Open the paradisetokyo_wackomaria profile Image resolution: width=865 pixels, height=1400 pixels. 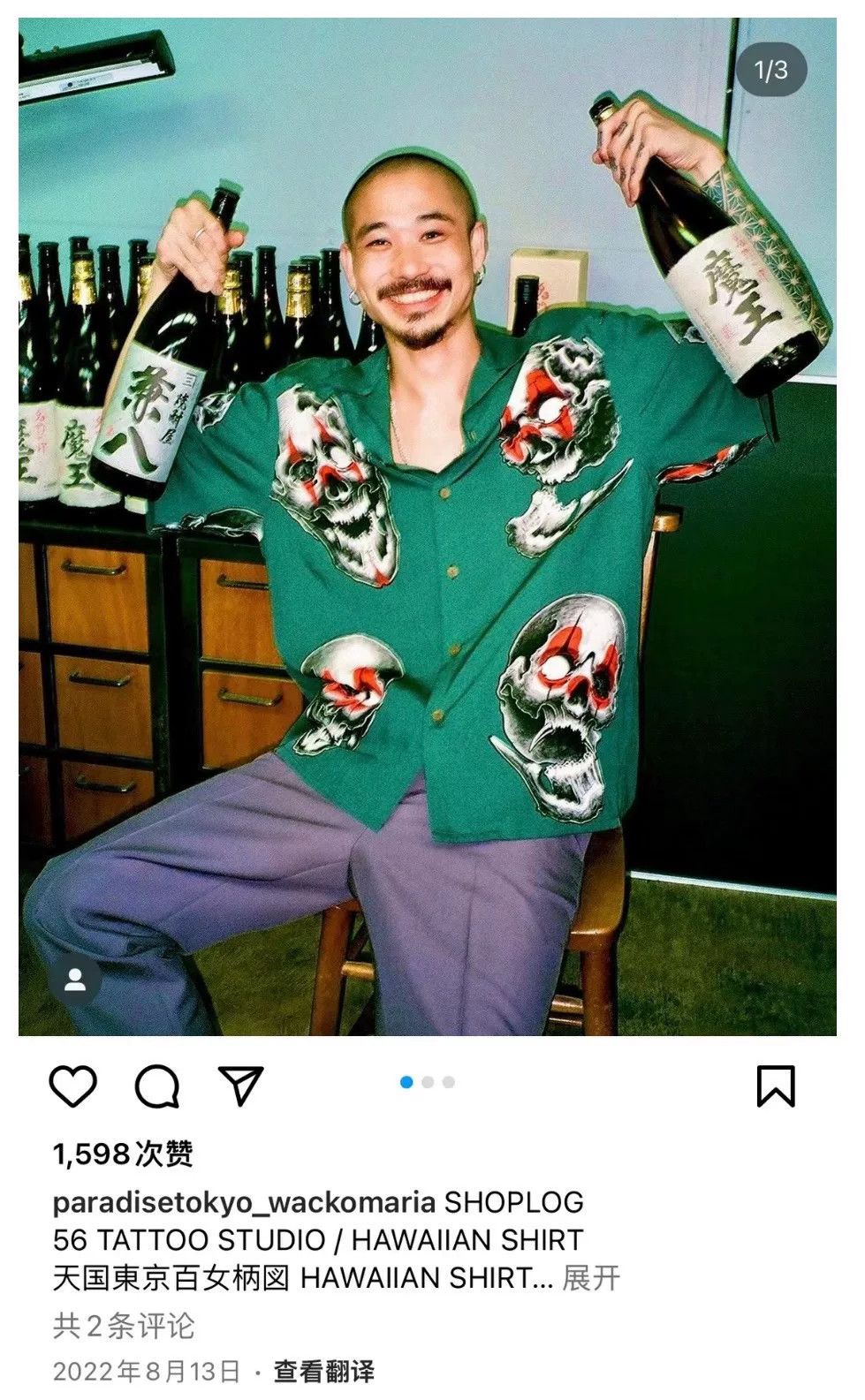pos(244,1202)
